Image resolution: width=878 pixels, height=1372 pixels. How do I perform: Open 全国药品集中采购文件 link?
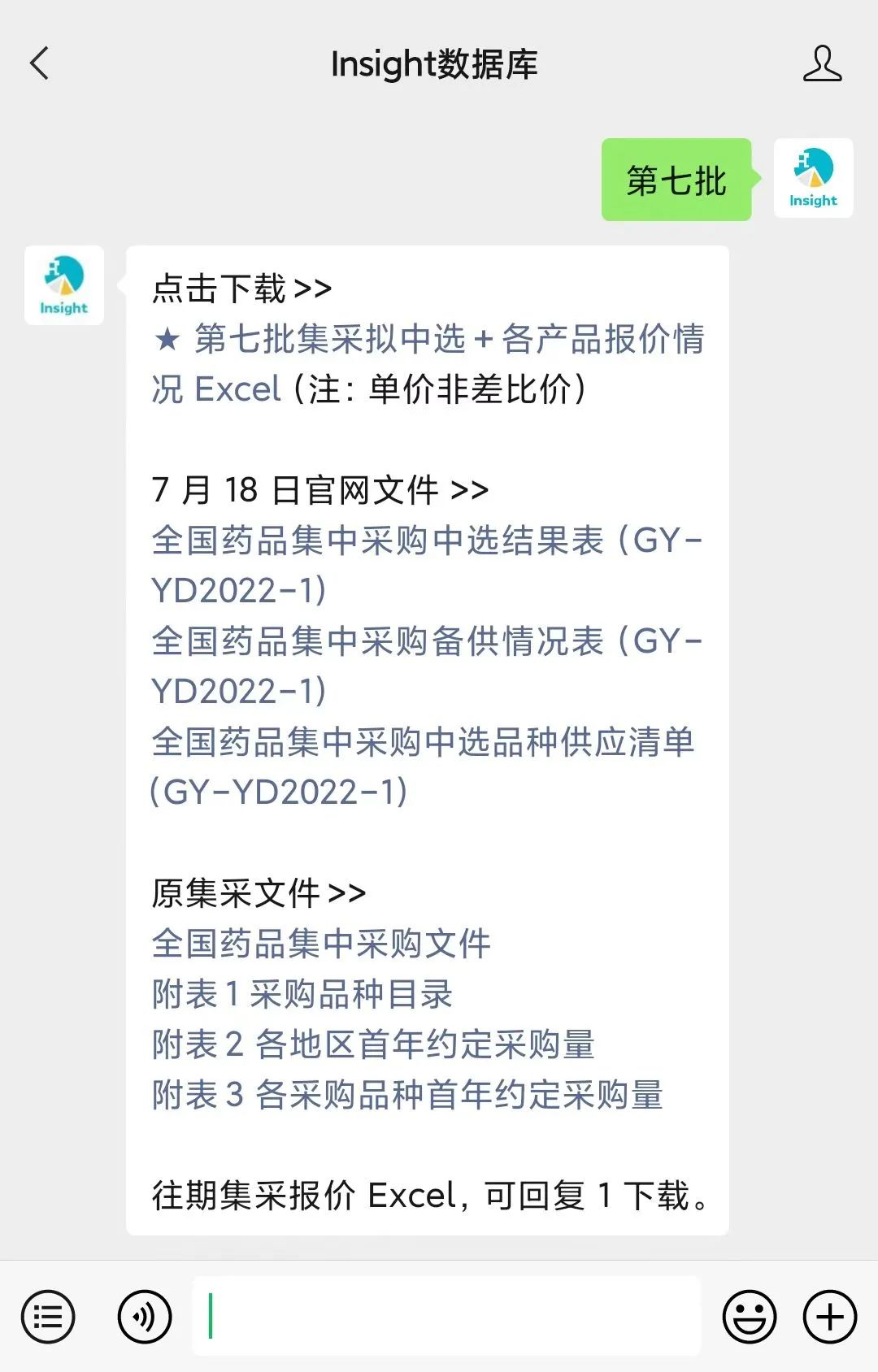321,944
